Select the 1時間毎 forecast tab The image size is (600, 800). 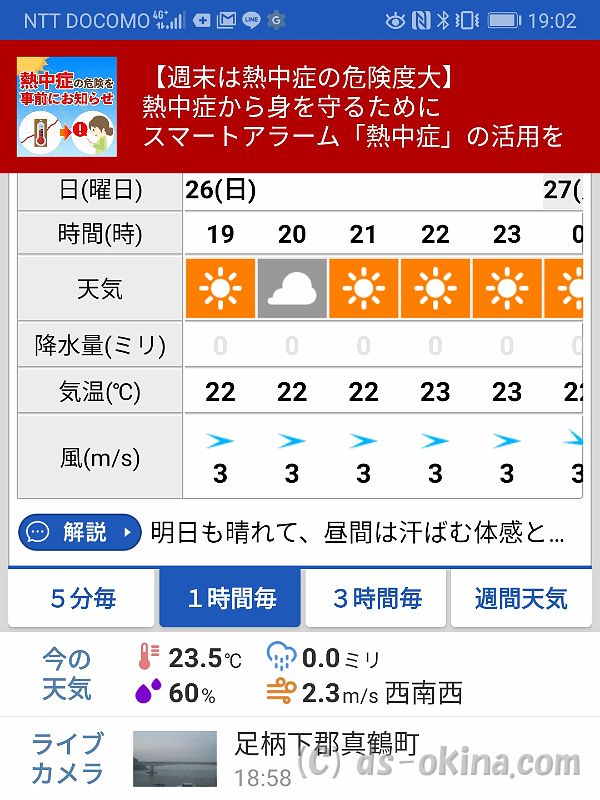[x=230, y=598]
